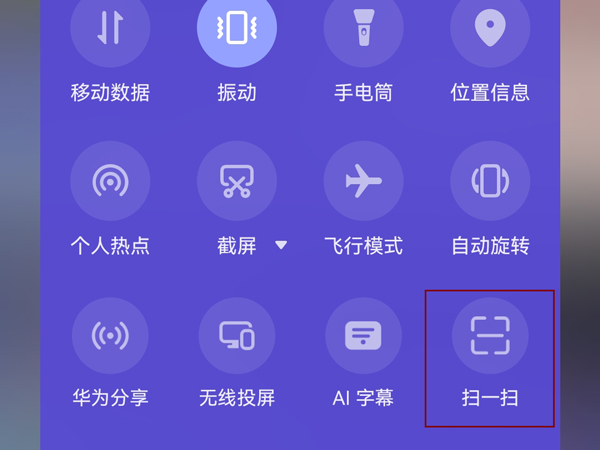
Task: Expand the 截屏 dropdown arrow
Action: (281, 245)
